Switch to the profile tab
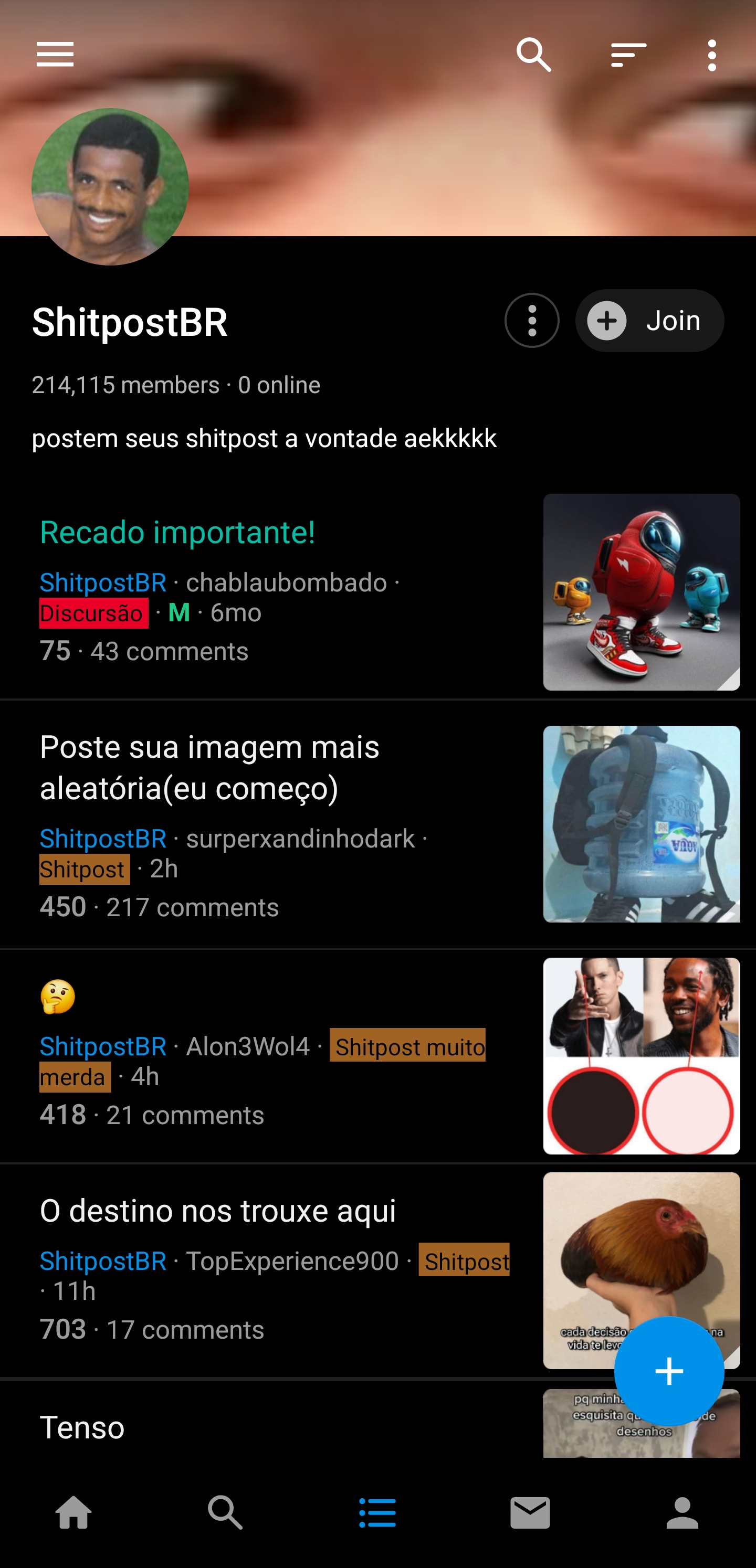The image size is (756, 1568). tap(681, 1512)
